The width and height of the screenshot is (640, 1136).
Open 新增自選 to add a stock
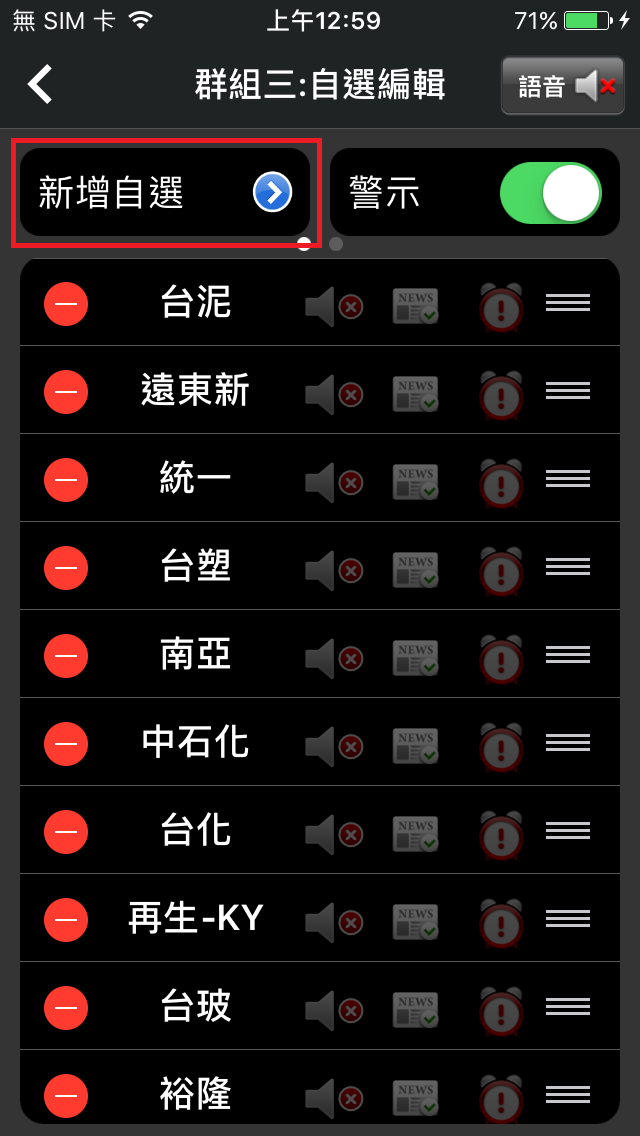point(165,192)
